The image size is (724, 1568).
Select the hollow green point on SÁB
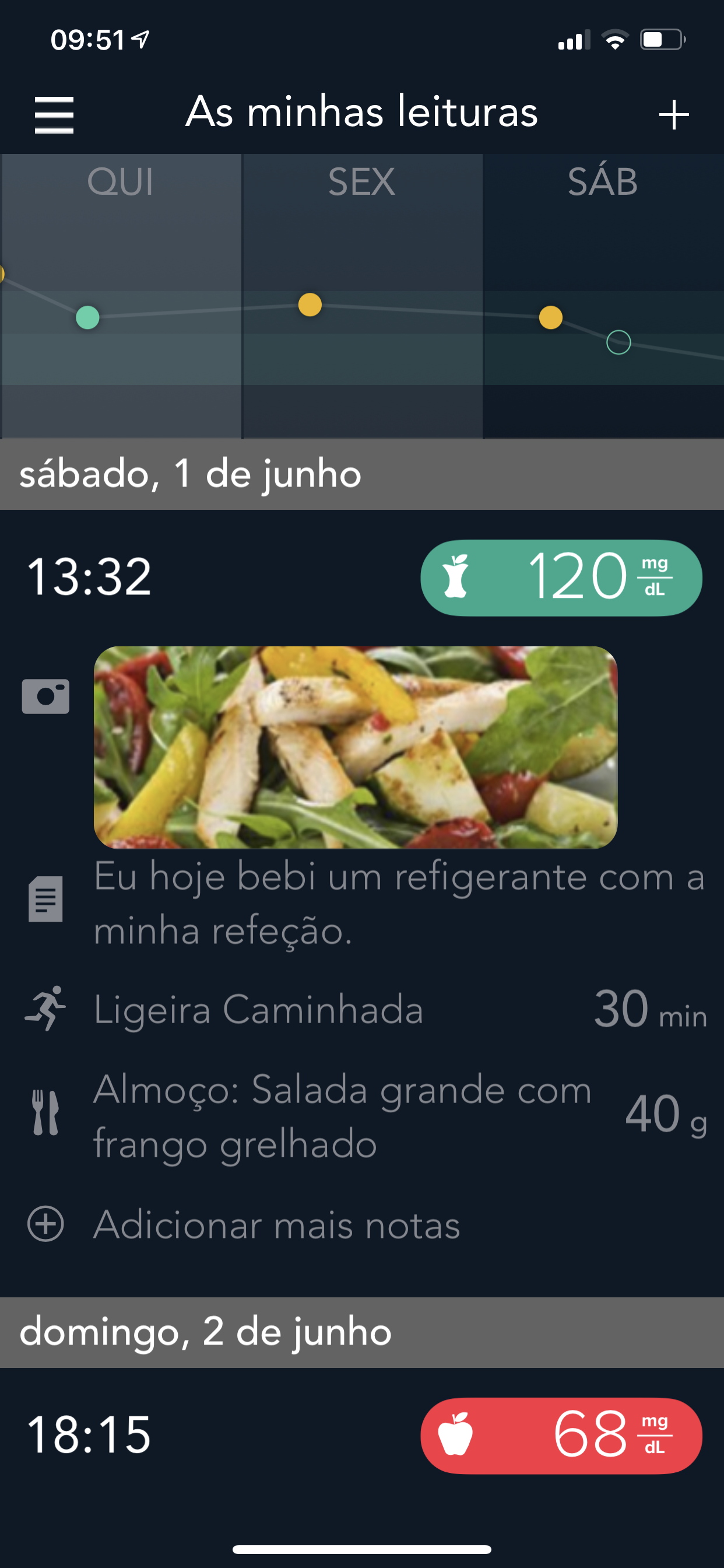618,342
